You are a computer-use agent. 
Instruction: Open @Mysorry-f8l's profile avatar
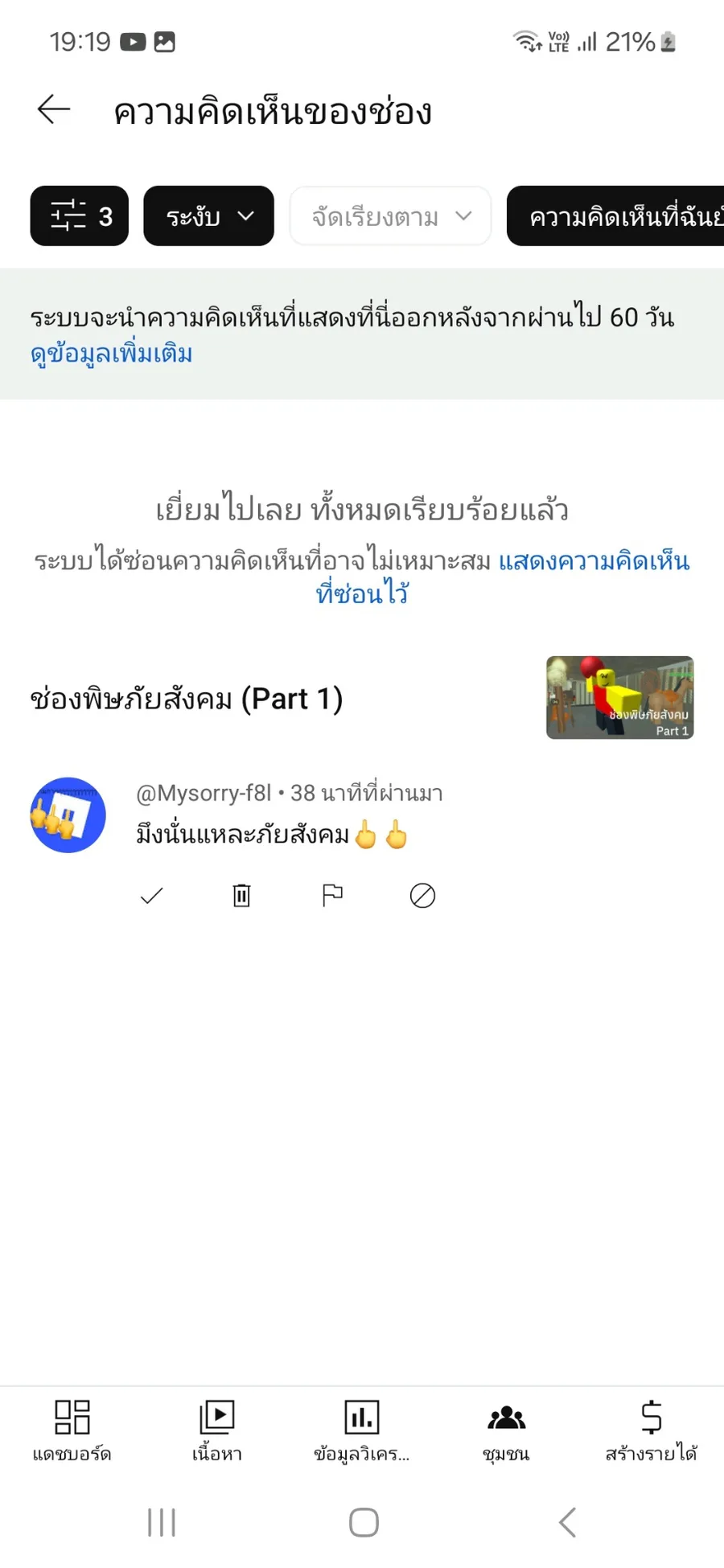click(68, 815)
